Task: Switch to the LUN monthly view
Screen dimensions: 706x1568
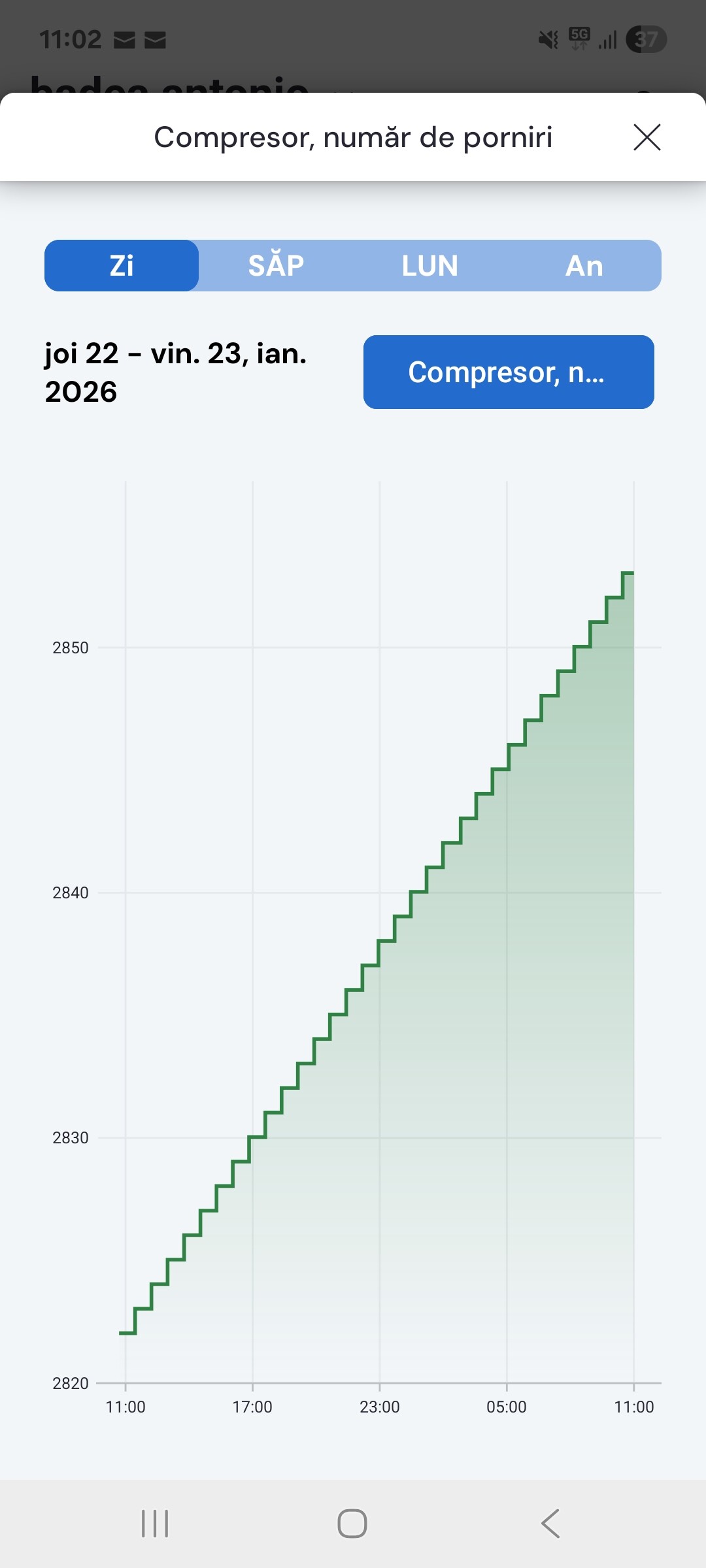Action: 429,266
